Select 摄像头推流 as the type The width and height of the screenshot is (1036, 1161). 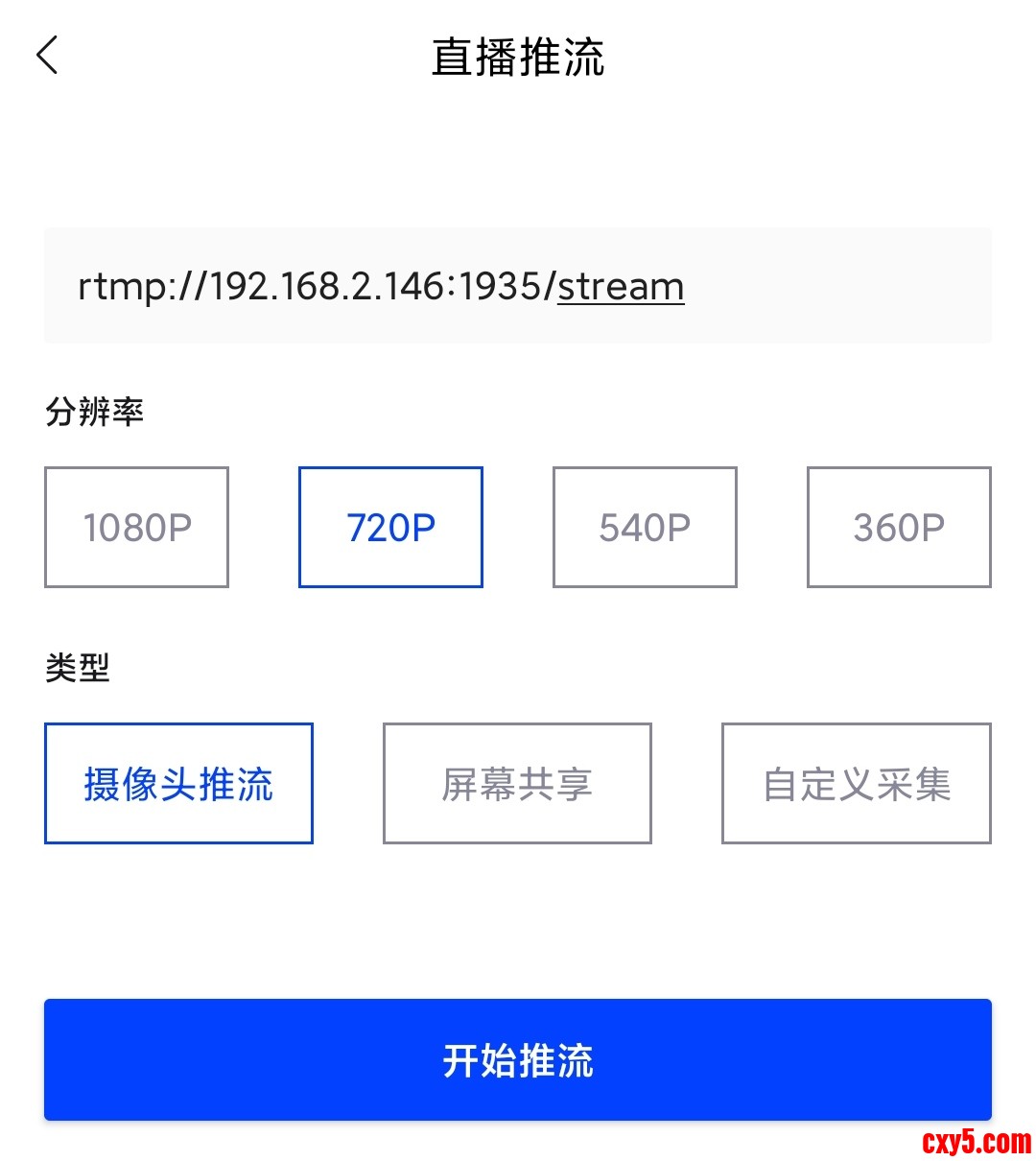(178, 784)
